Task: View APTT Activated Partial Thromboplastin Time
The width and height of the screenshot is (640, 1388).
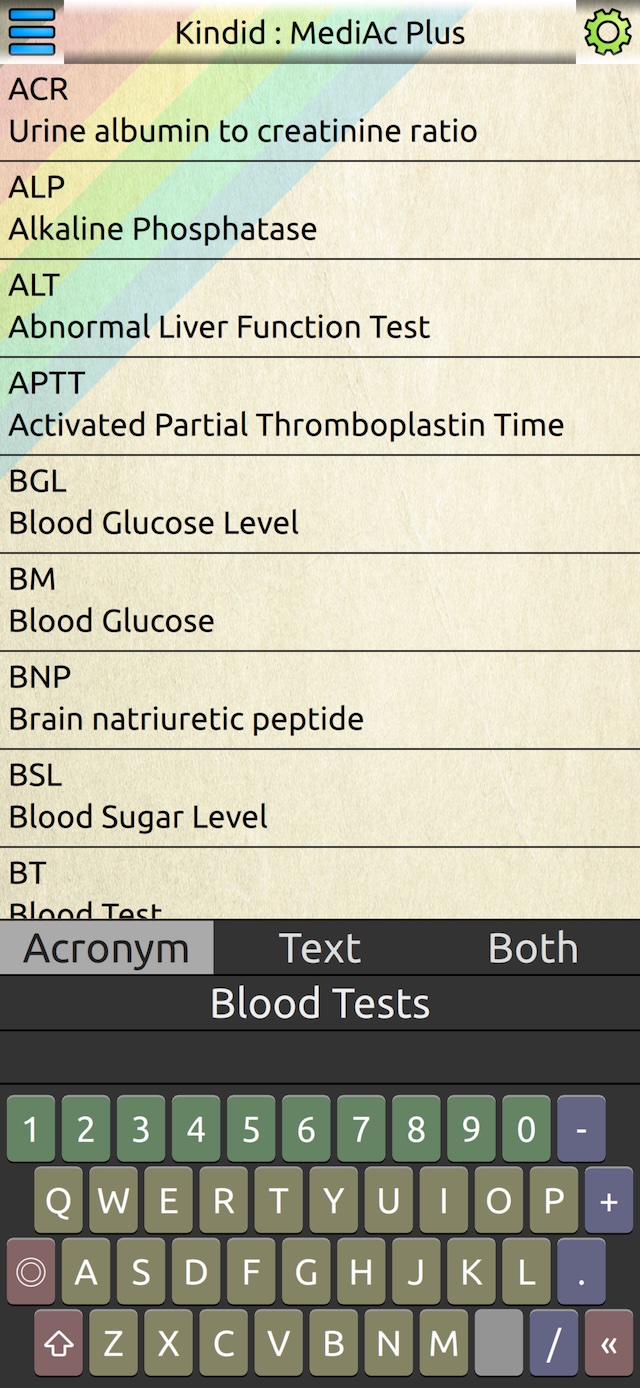Action: pyautogui.click(x=320, y=405)
